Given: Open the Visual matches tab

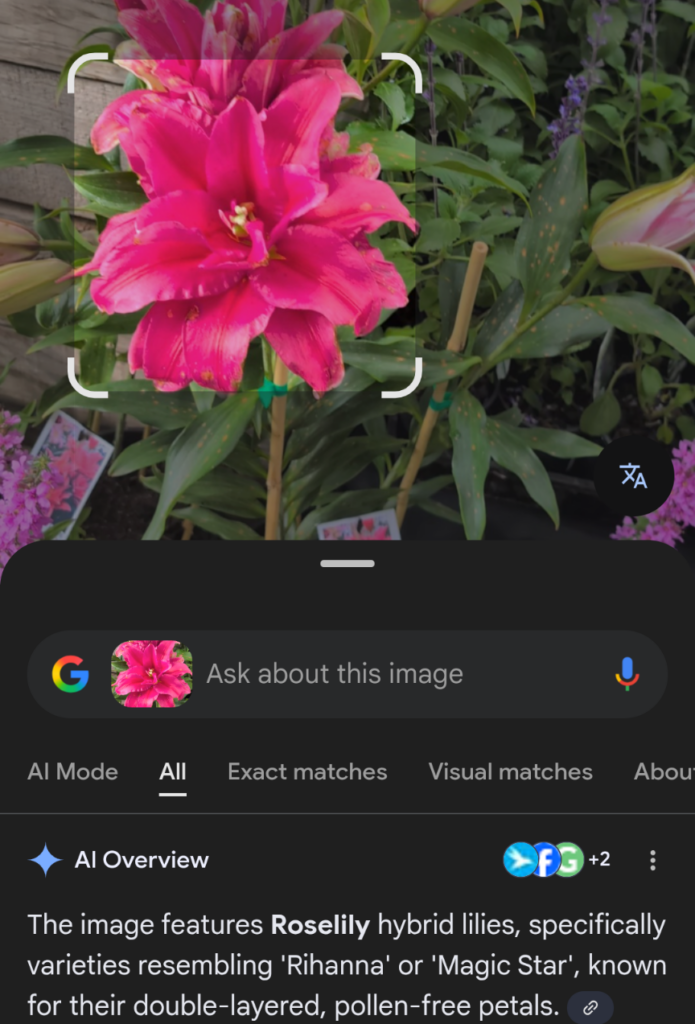Looking at the screenshot, I should tap(510, 771).
